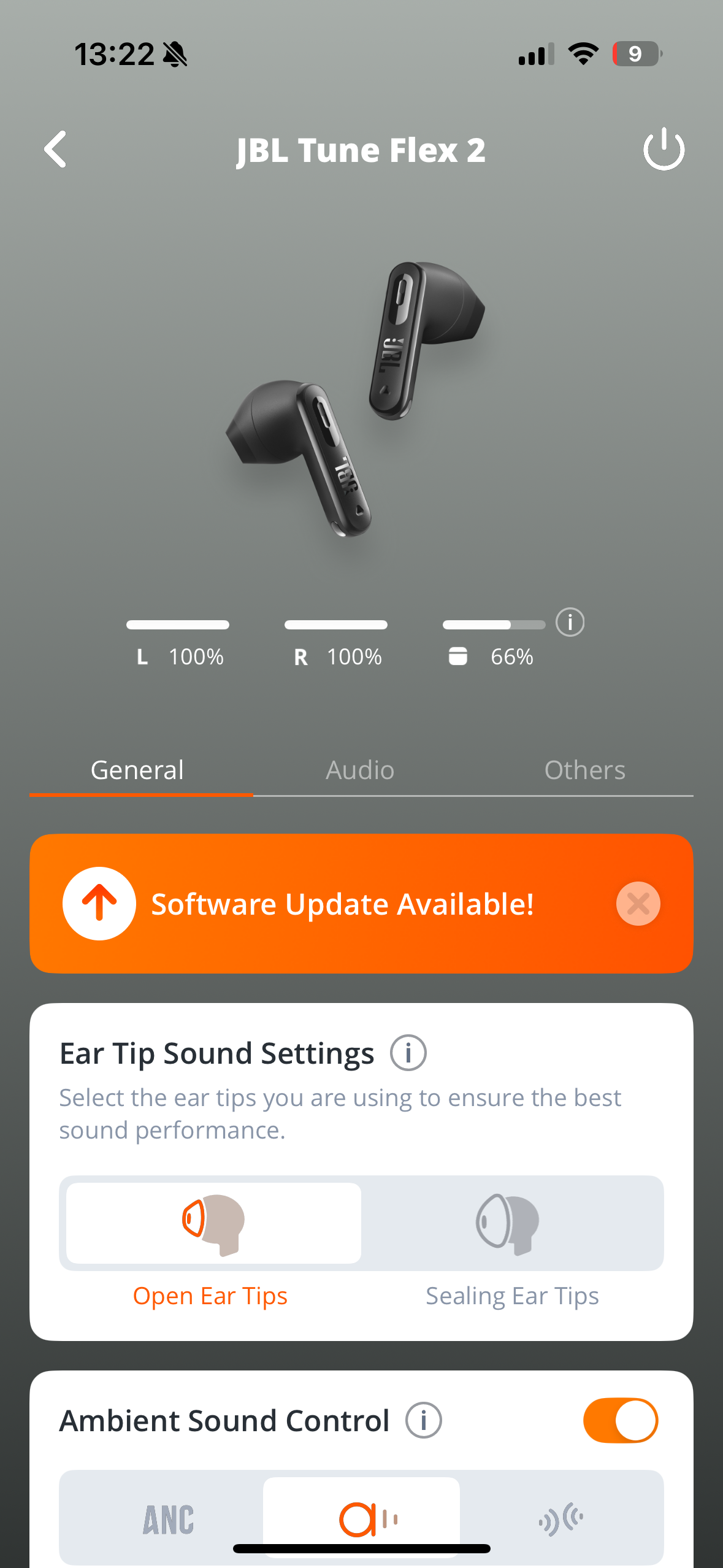723x1568 pixels.
Task: Select ANC noise cancelling mode
Action: click(x=168, y=1519)
